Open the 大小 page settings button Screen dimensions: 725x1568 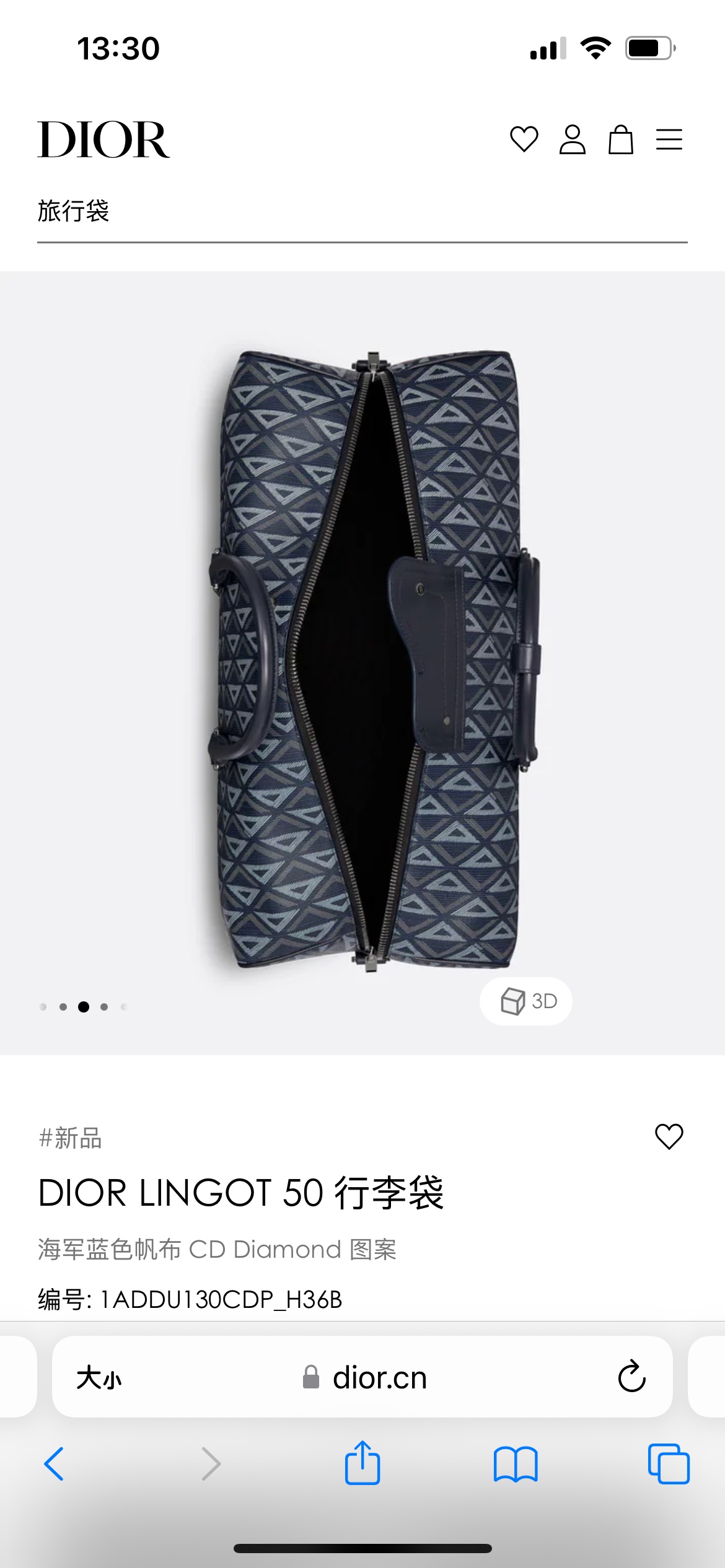pos(99,1378)
